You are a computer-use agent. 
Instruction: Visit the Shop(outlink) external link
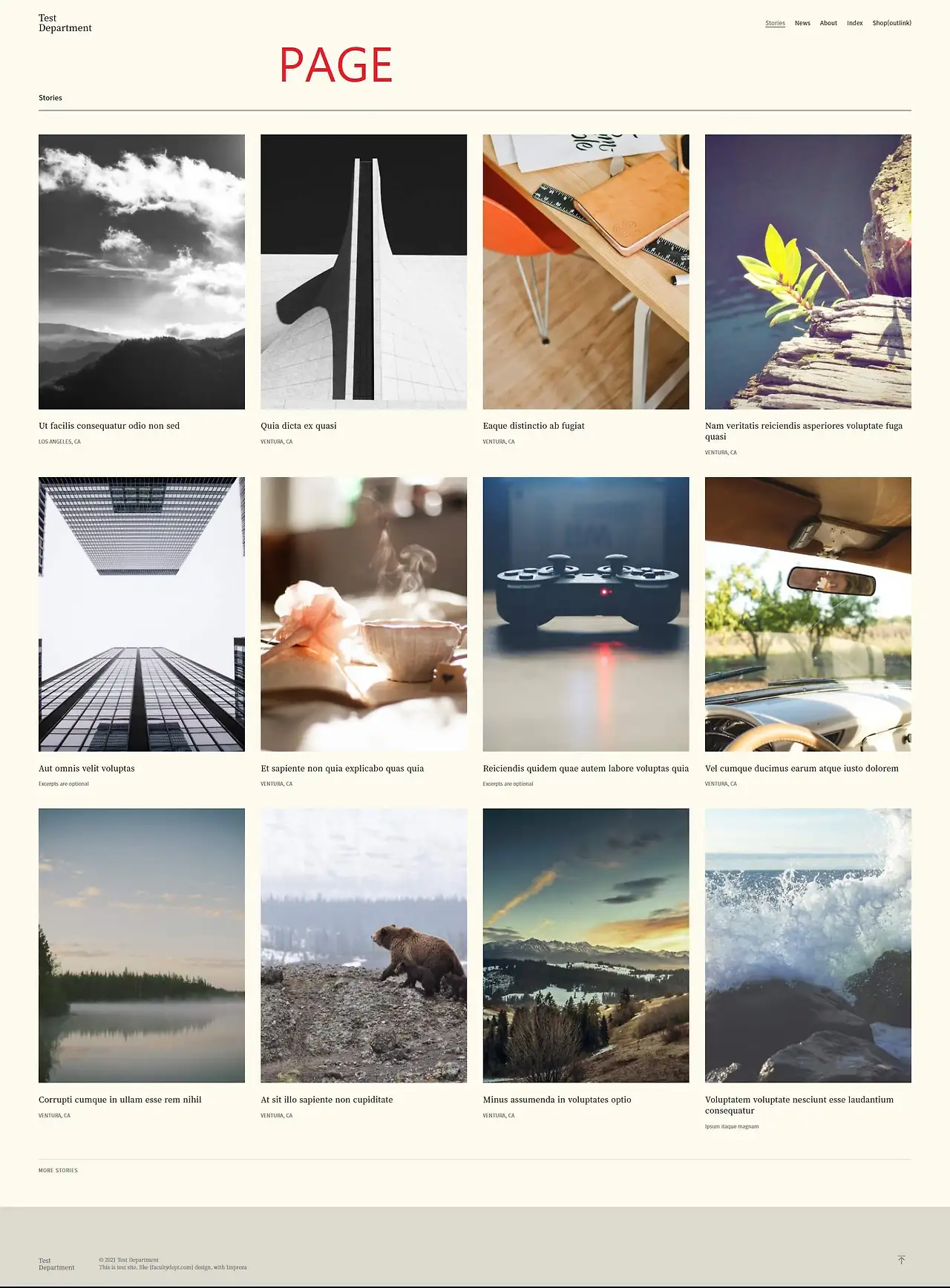(891, 23)
